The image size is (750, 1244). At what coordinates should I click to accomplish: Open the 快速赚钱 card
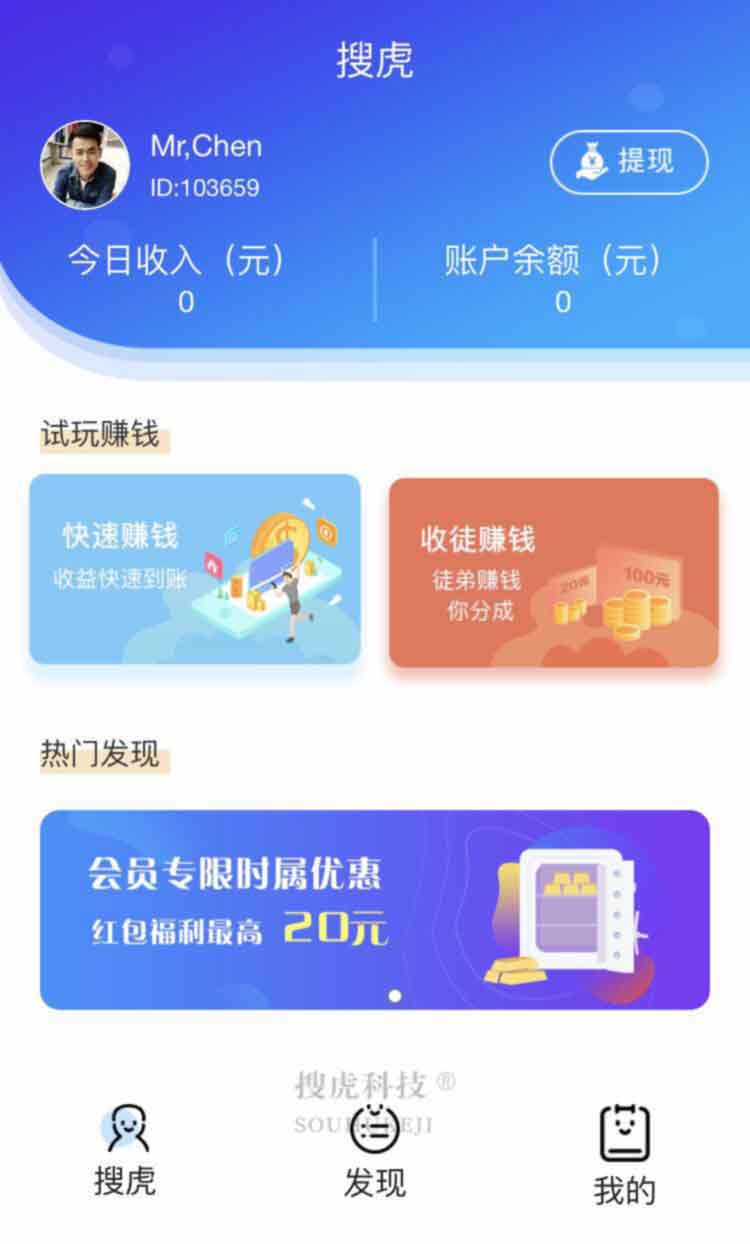195,569
